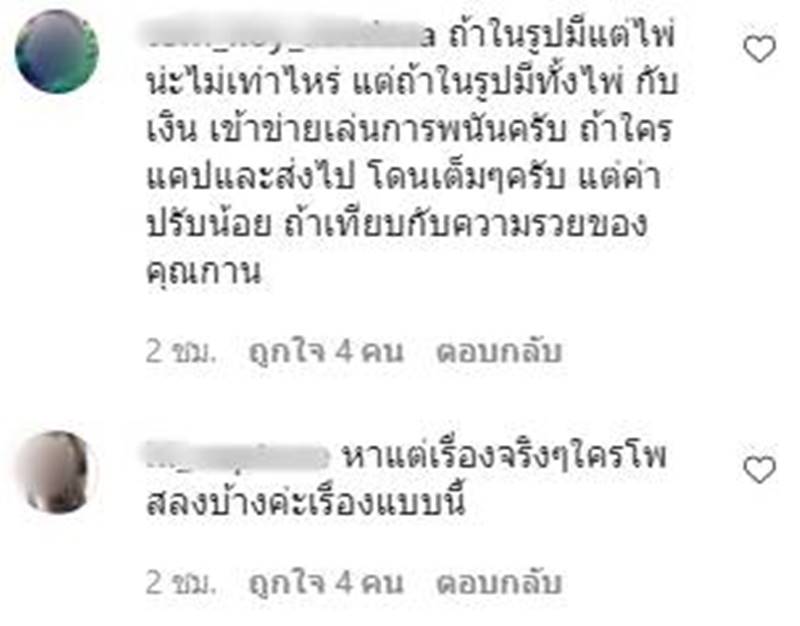The width and height of the screenshot is (800, 626).
Task: View likes on the หาแต่เรื่องจริงๆ comment
Action: 324,582
